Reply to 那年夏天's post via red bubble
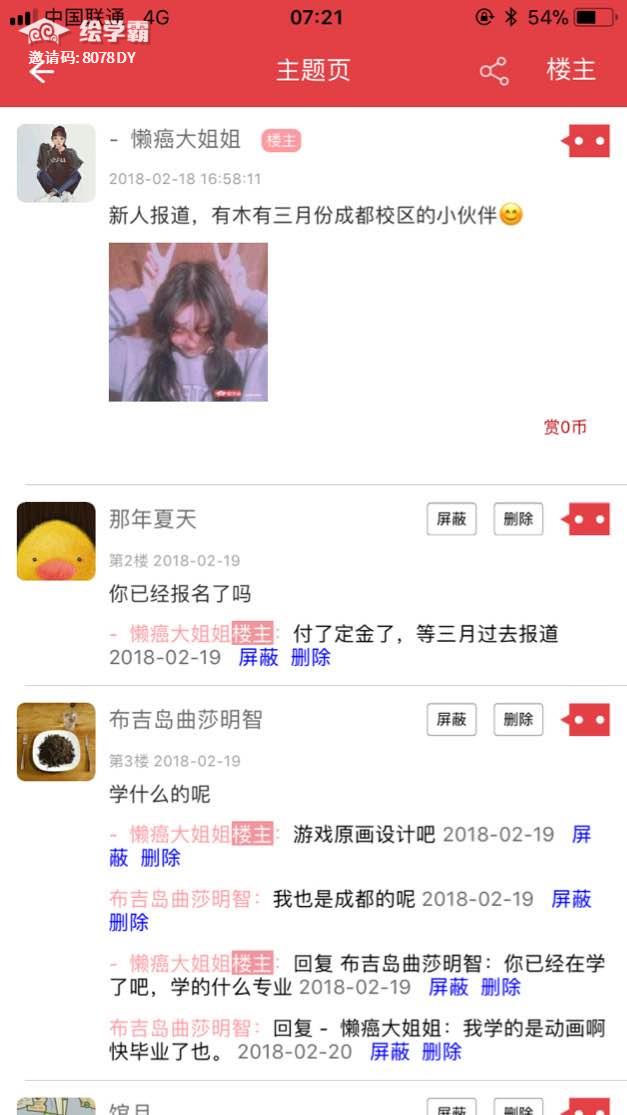Viewport: 627px width, 1115px height. pos(588,519)
